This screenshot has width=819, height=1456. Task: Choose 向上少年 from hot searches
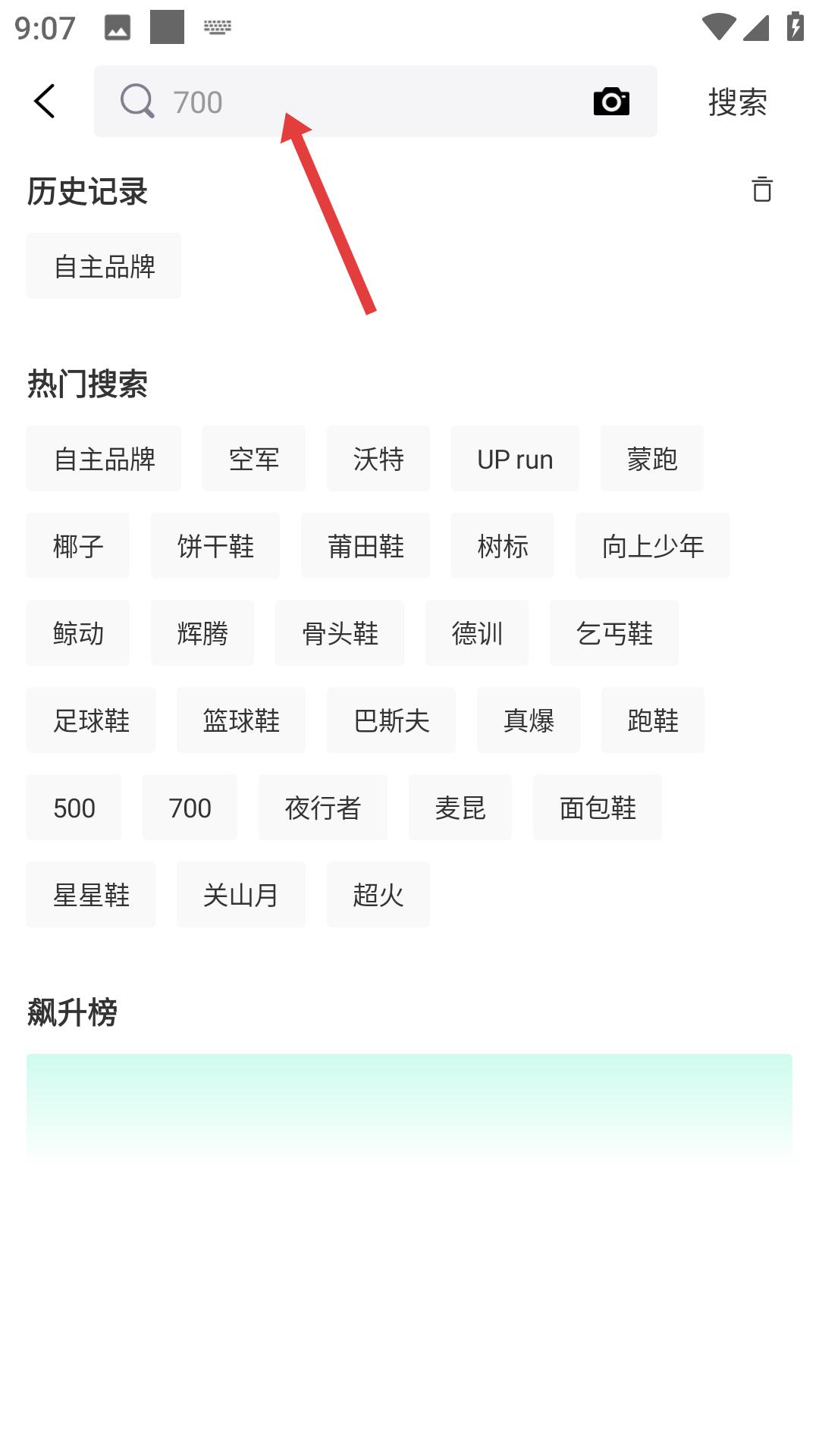[x=653, y=546]
